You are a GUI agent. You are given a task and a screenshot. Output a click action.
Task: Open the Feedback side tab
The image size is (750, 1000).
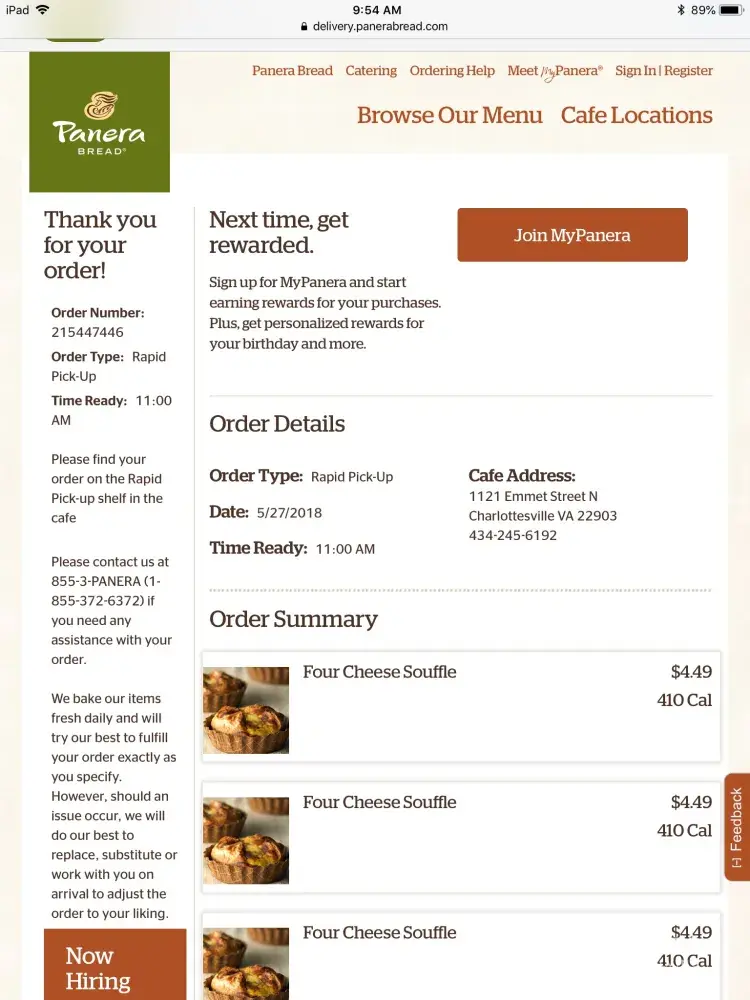(737, 827)
